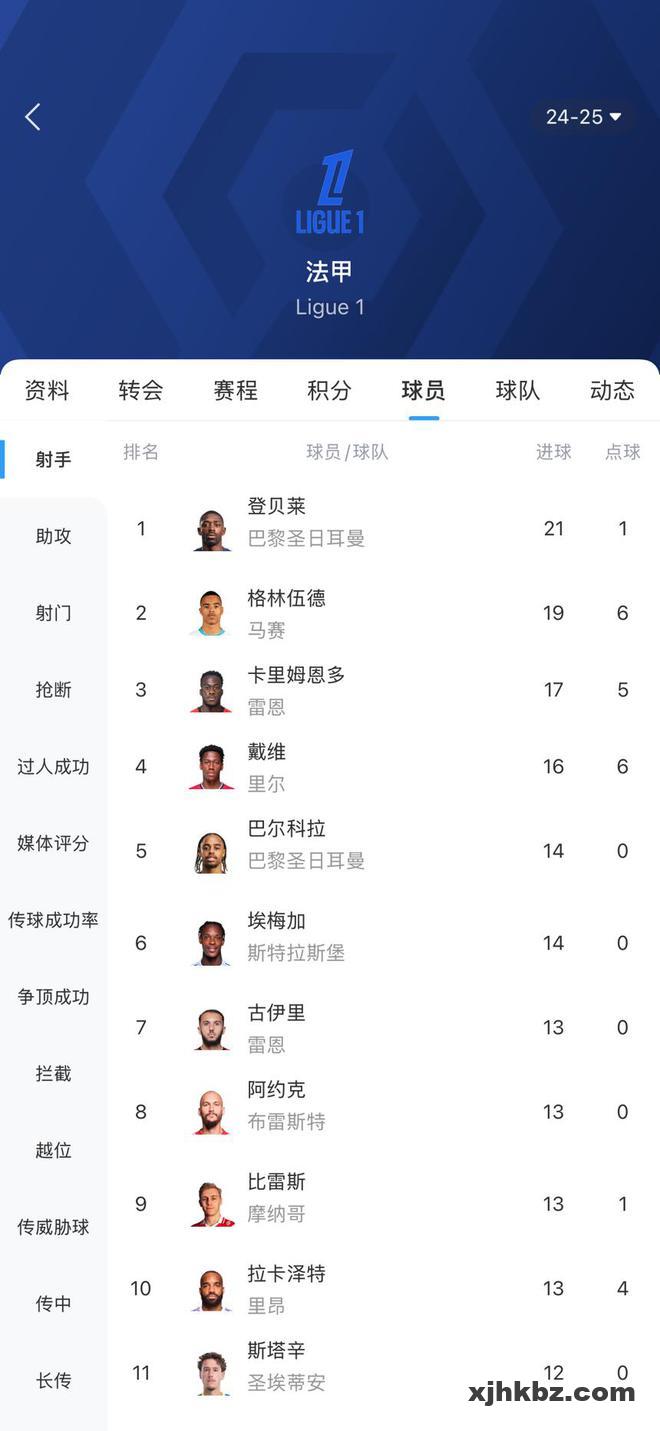Select the 积分 tab
Viewport: 660px width, 1431px height.
pyautogui.click(x=329, y=390)
